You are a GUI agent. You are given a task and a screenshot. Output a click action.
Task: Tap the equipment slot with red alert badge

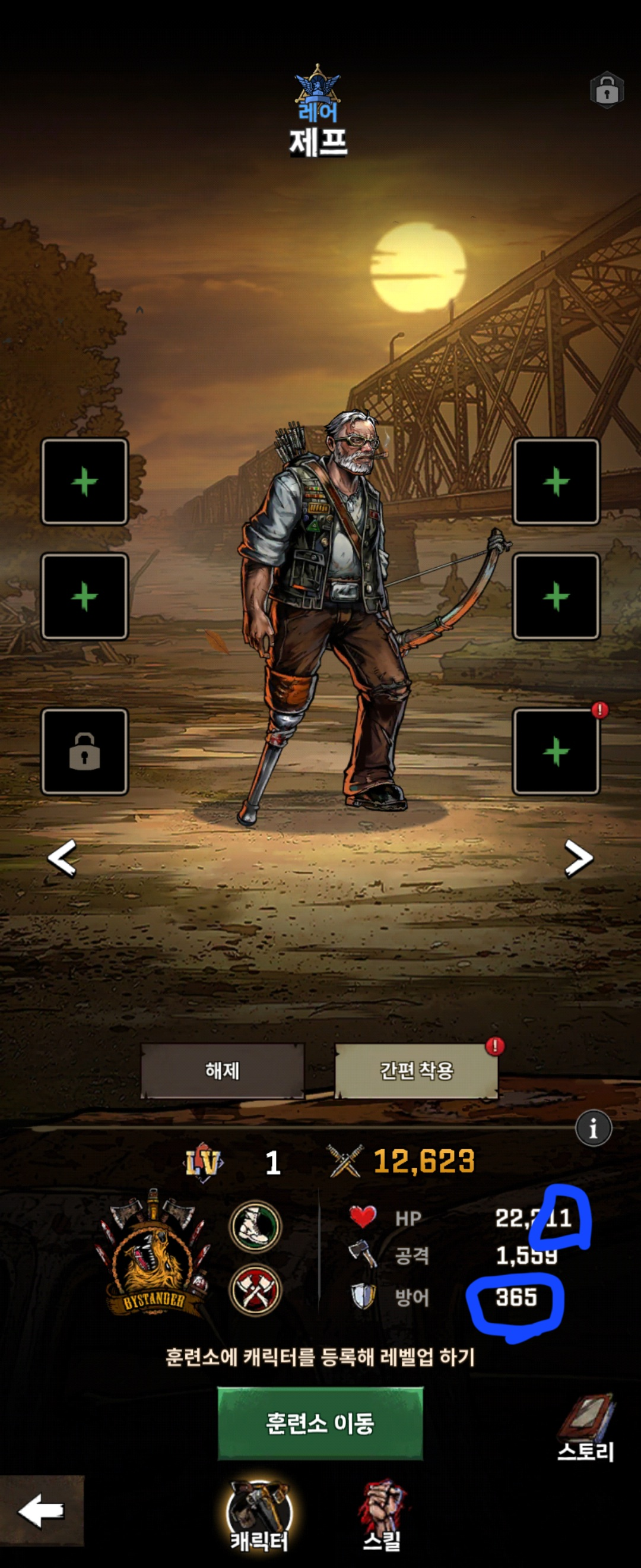tap(556, 751)
